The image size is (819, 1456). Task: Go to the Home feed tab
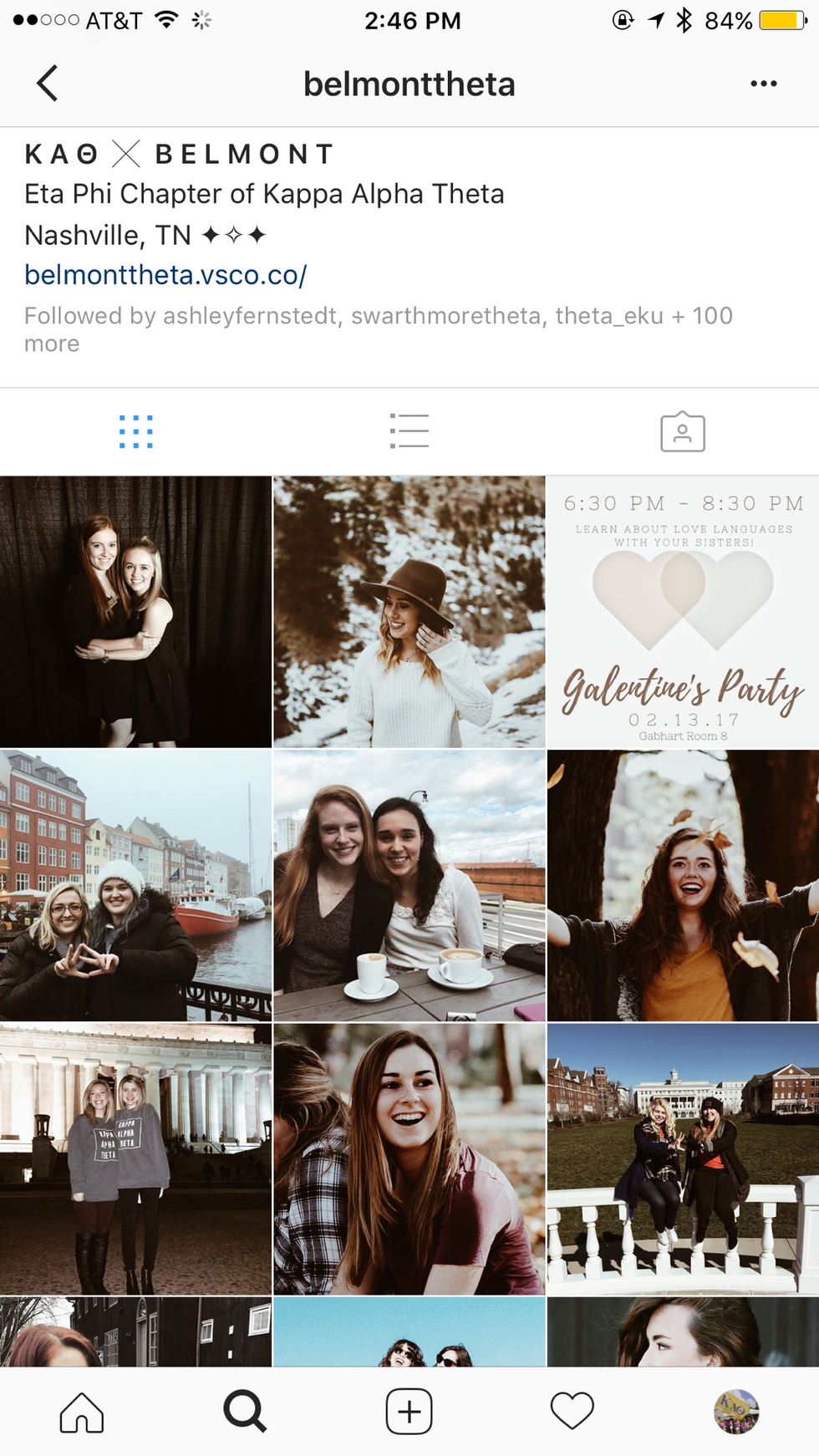(x=82, y=1412)
